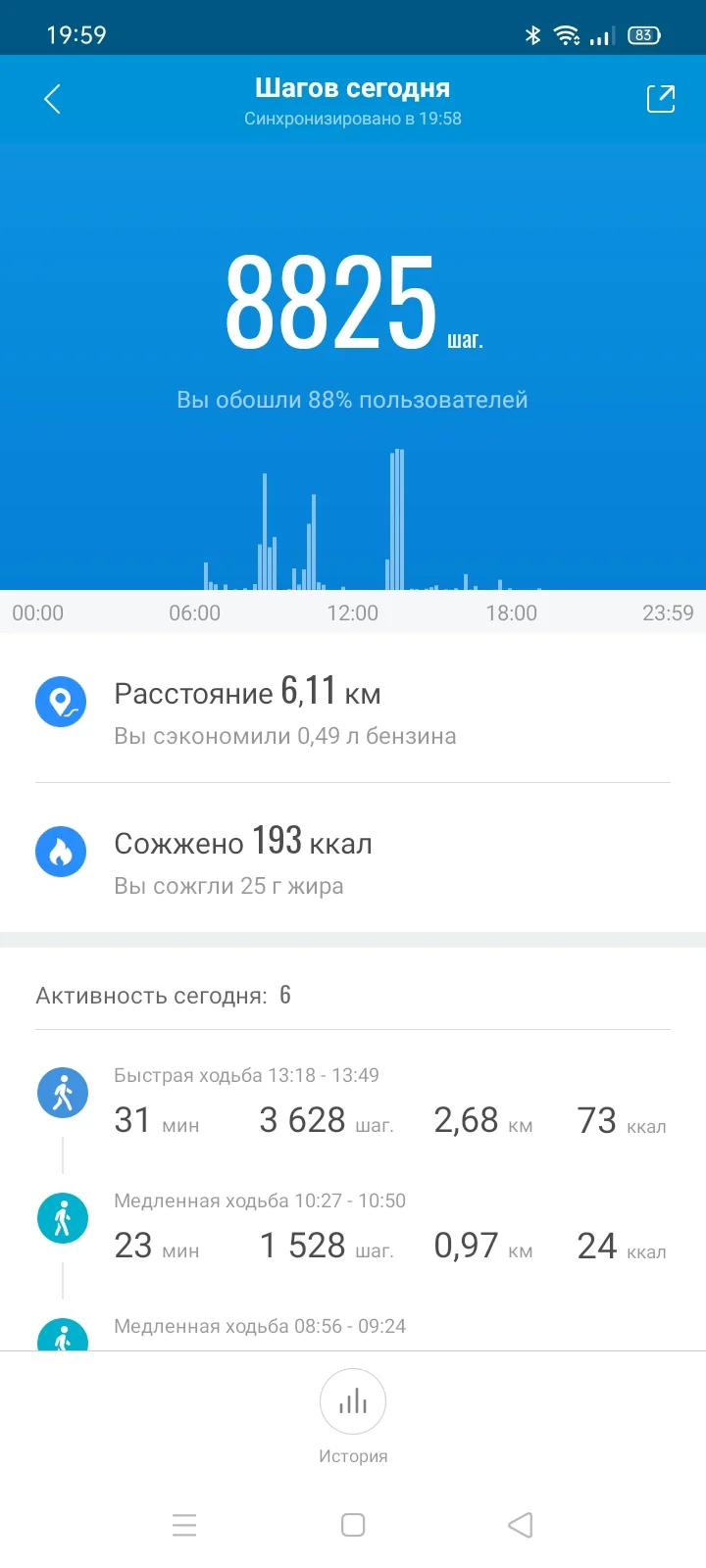Select the location pin distance icon
The height and width of the screenshot is (1568, 706).
(61, 702)
